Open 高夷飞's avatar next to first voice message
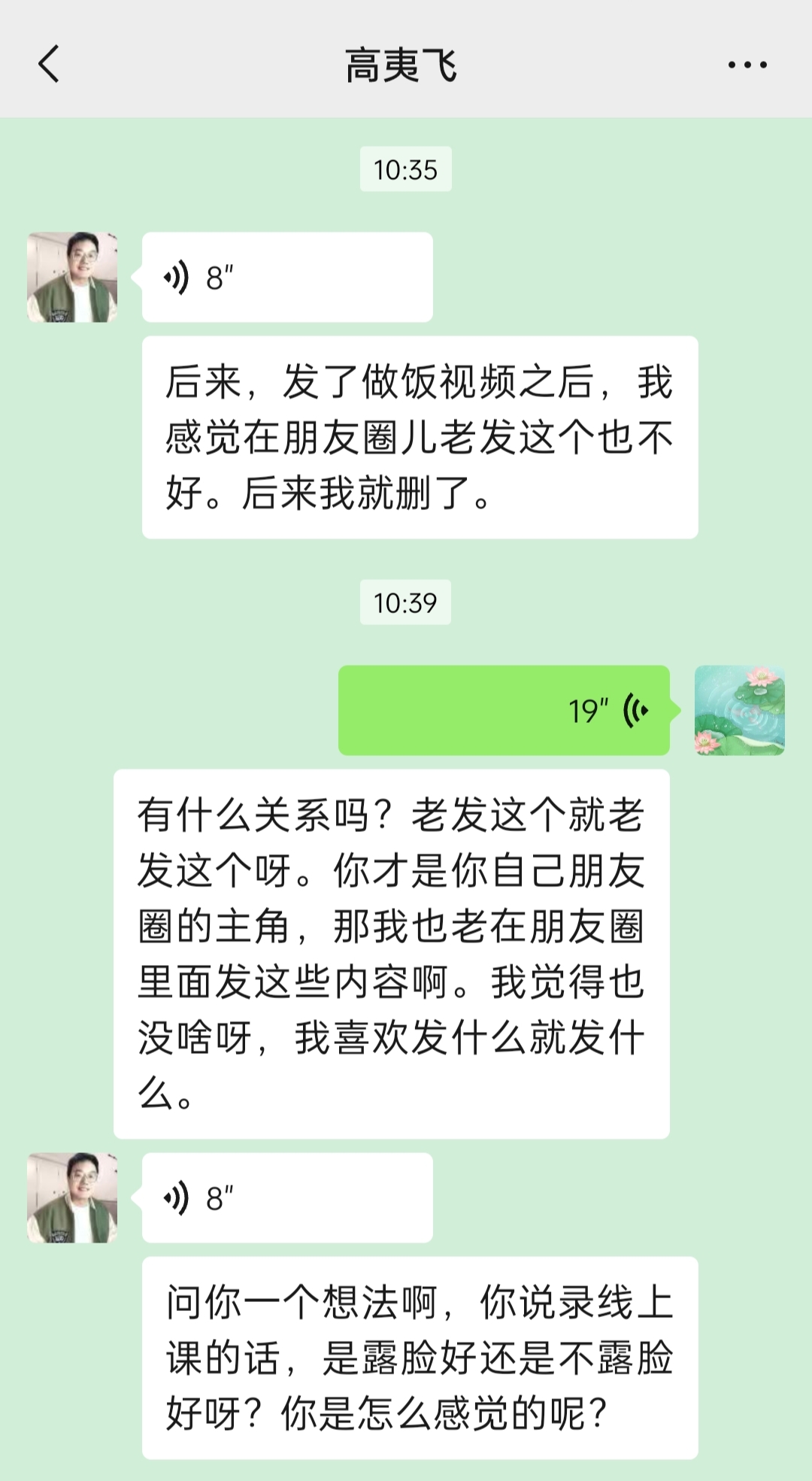Viewport: 812px width, 1481px height. pos(72,278)
